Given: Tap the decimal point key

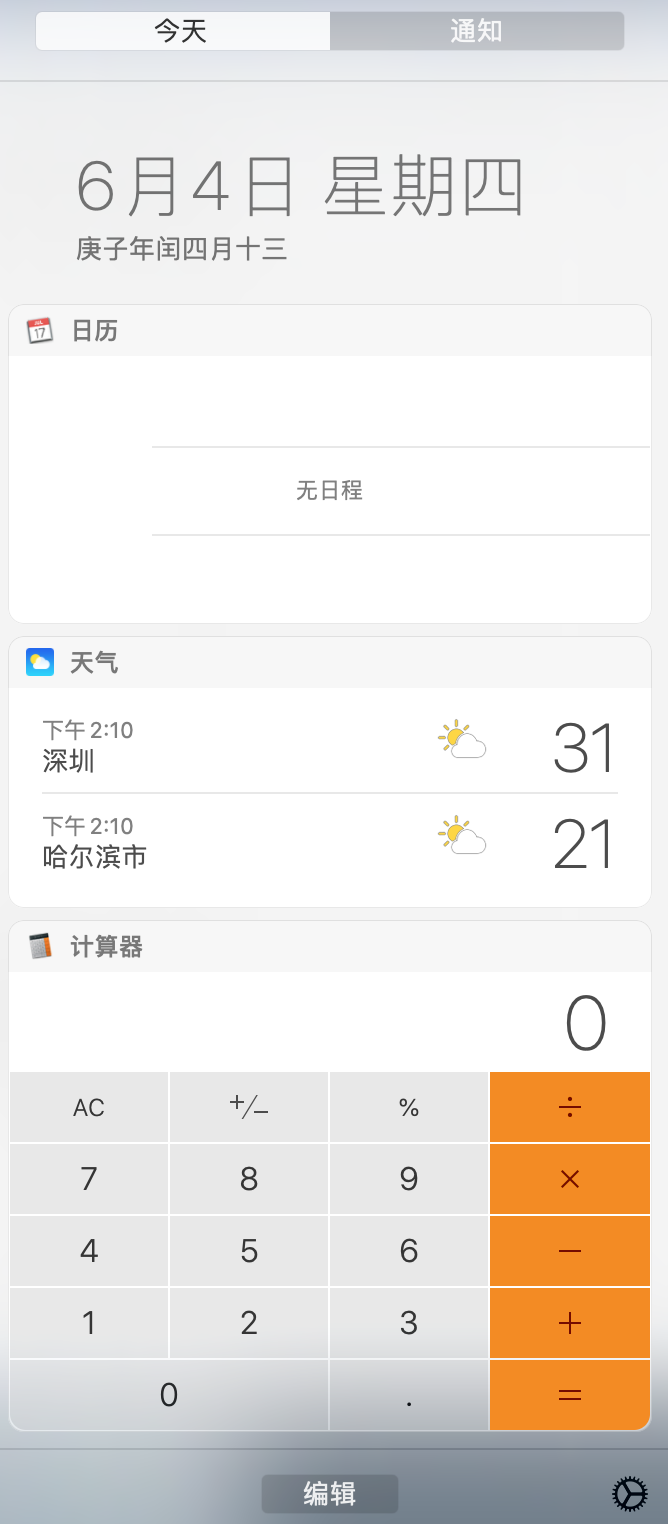Looking at the screenshot, I should (409, 1395).
